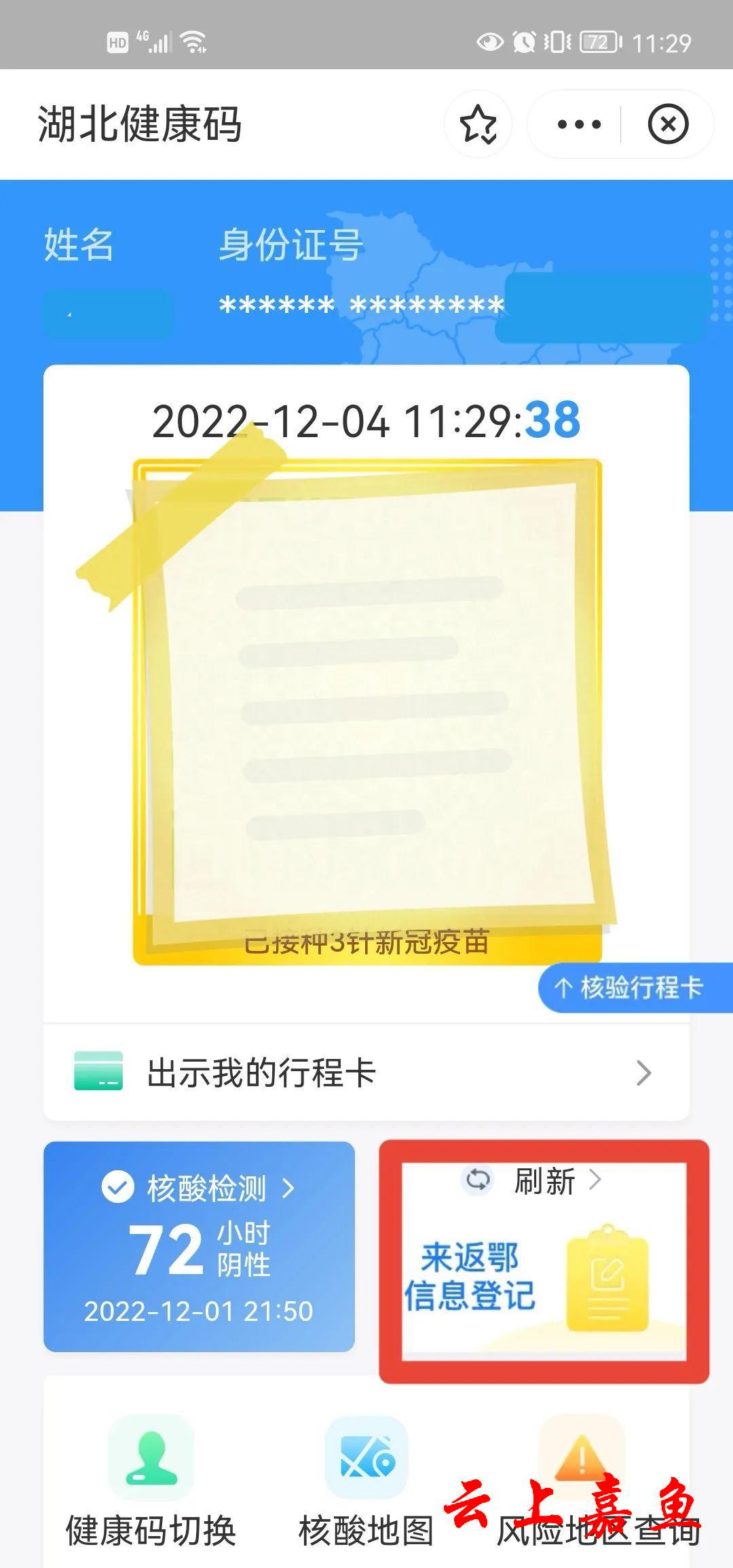Open 出示我的行程卡 row
Screen dimensions: 733x1568
click(366, 1073)
